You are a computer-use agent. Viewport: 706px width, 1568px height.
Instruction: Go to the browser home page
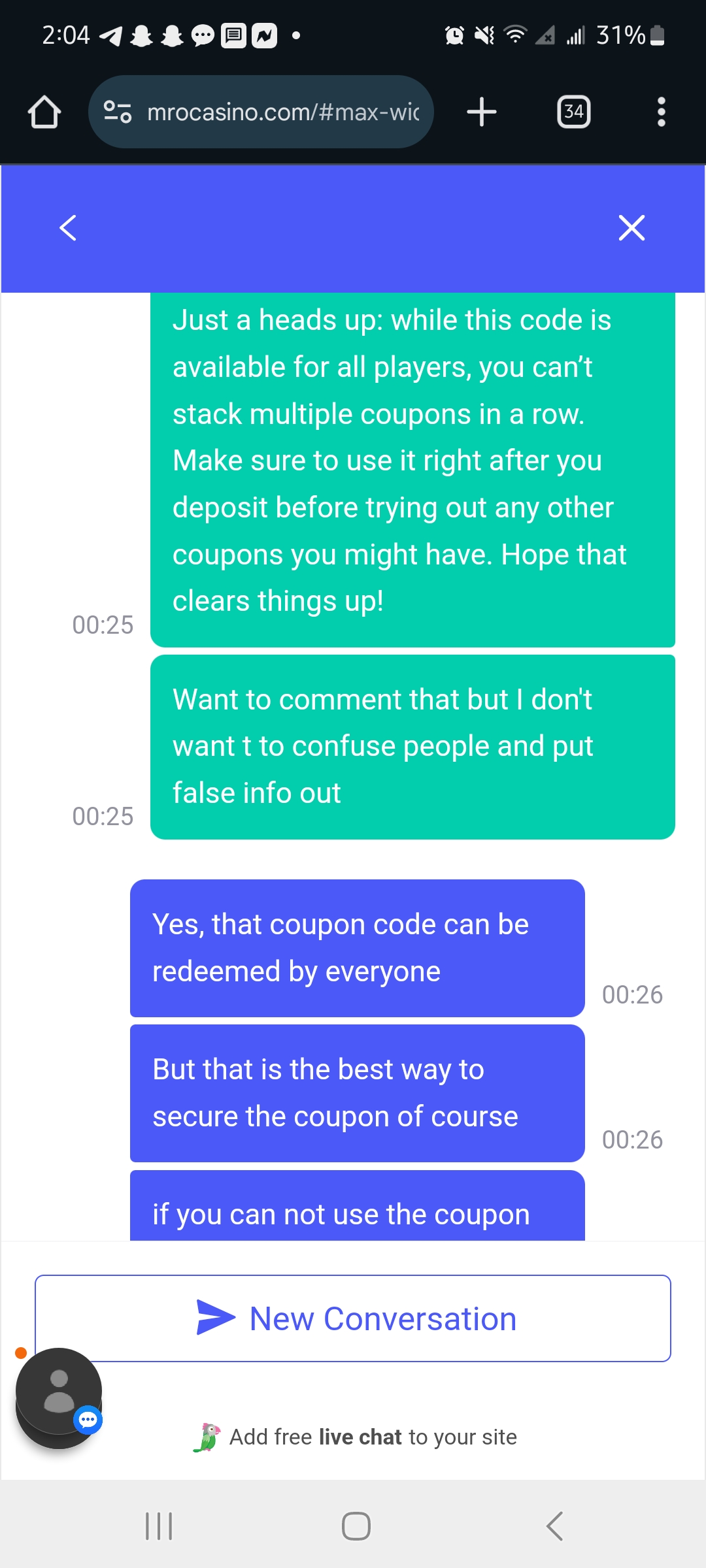[x=44, y=112]
